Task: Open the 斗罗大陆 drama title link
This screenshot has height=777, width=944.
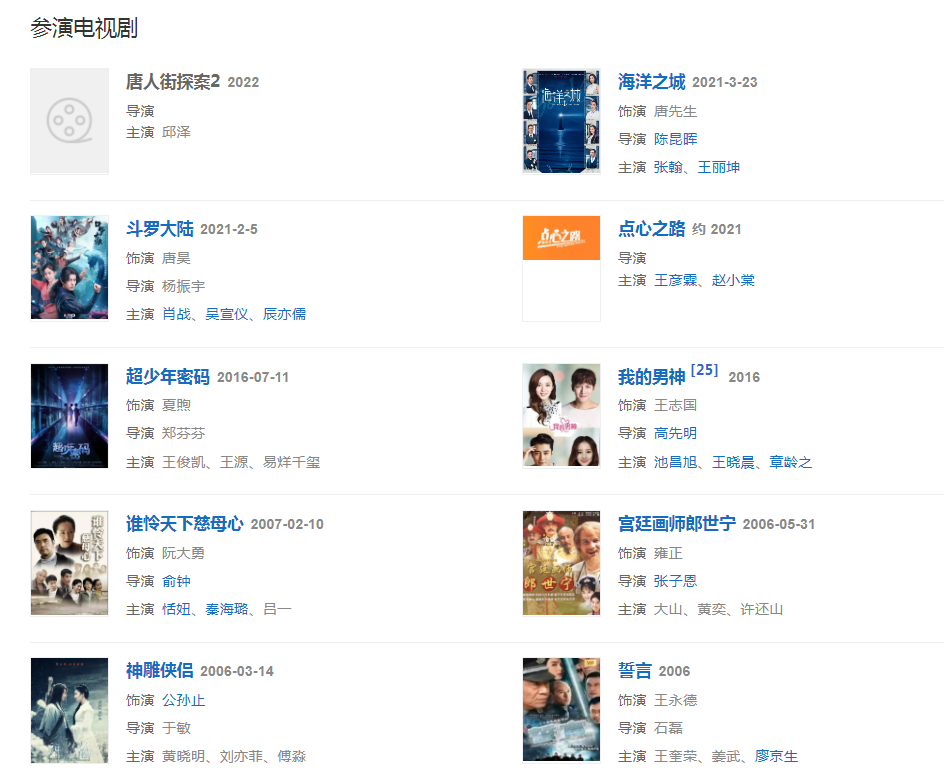Action: [x=159, y=229]
